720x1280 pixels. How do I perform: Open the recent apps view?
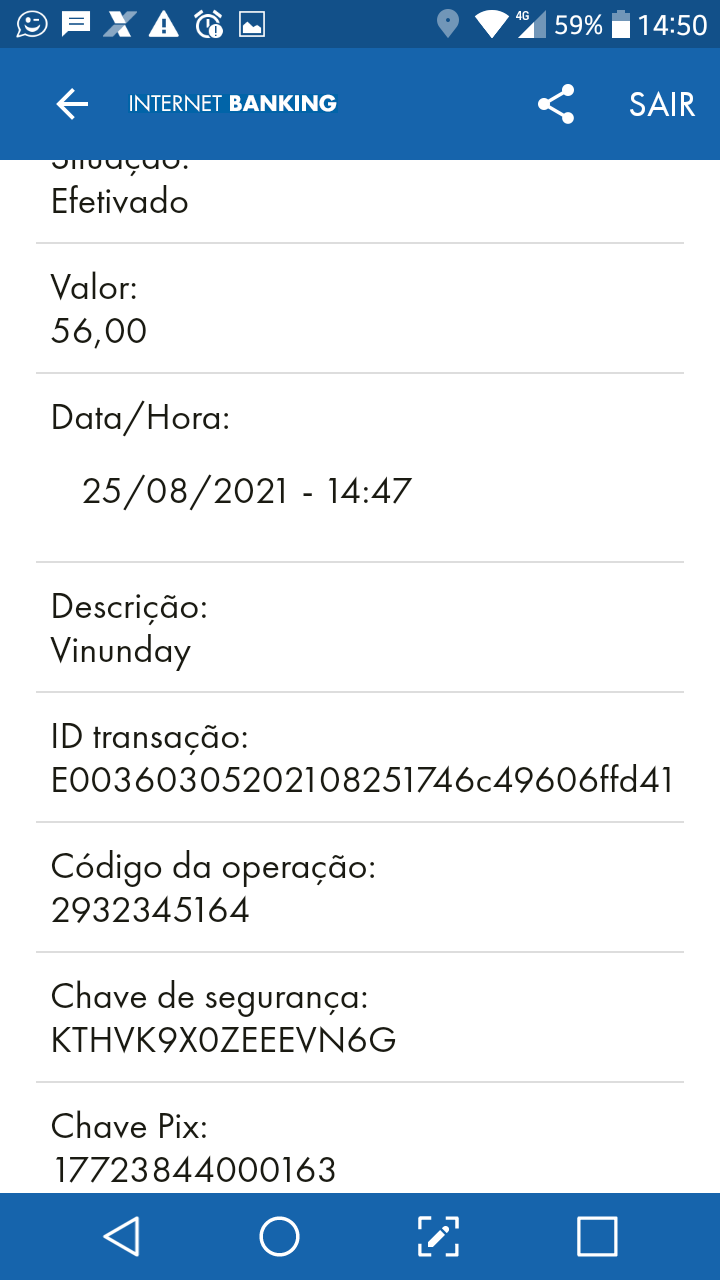pos(597,1236)
